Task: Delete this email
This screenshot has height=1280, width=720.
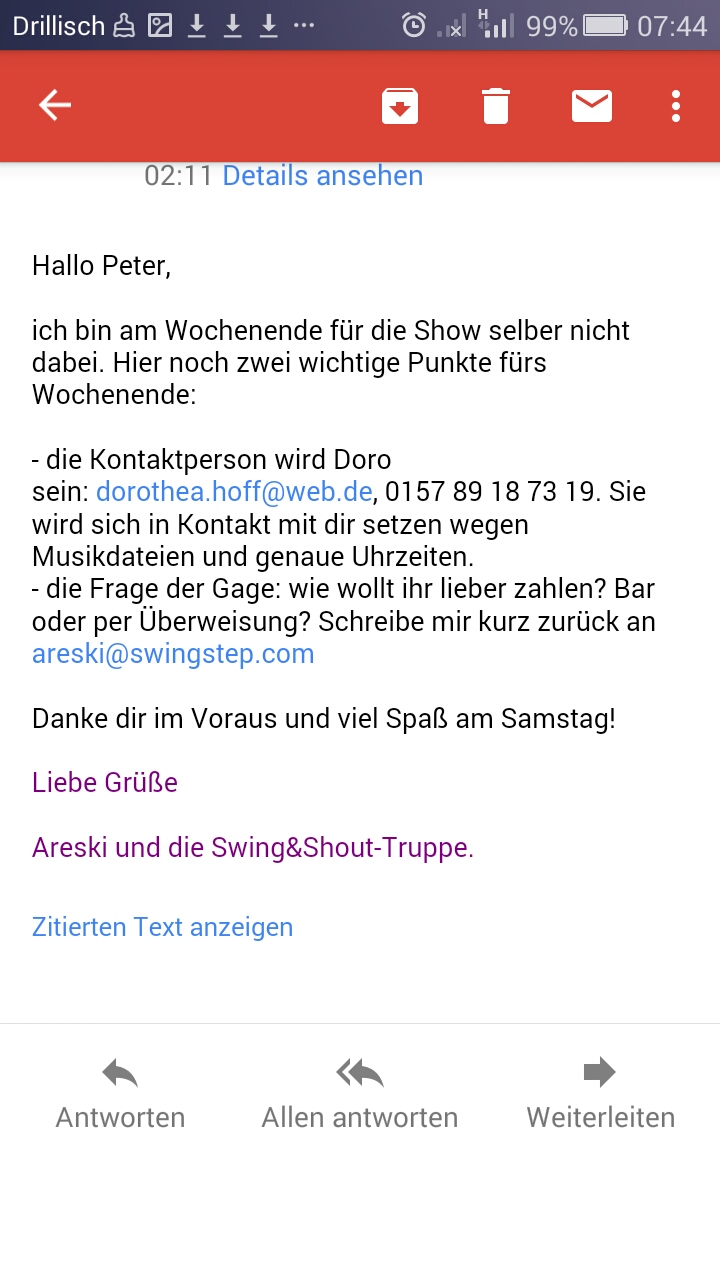Action: 496,105
